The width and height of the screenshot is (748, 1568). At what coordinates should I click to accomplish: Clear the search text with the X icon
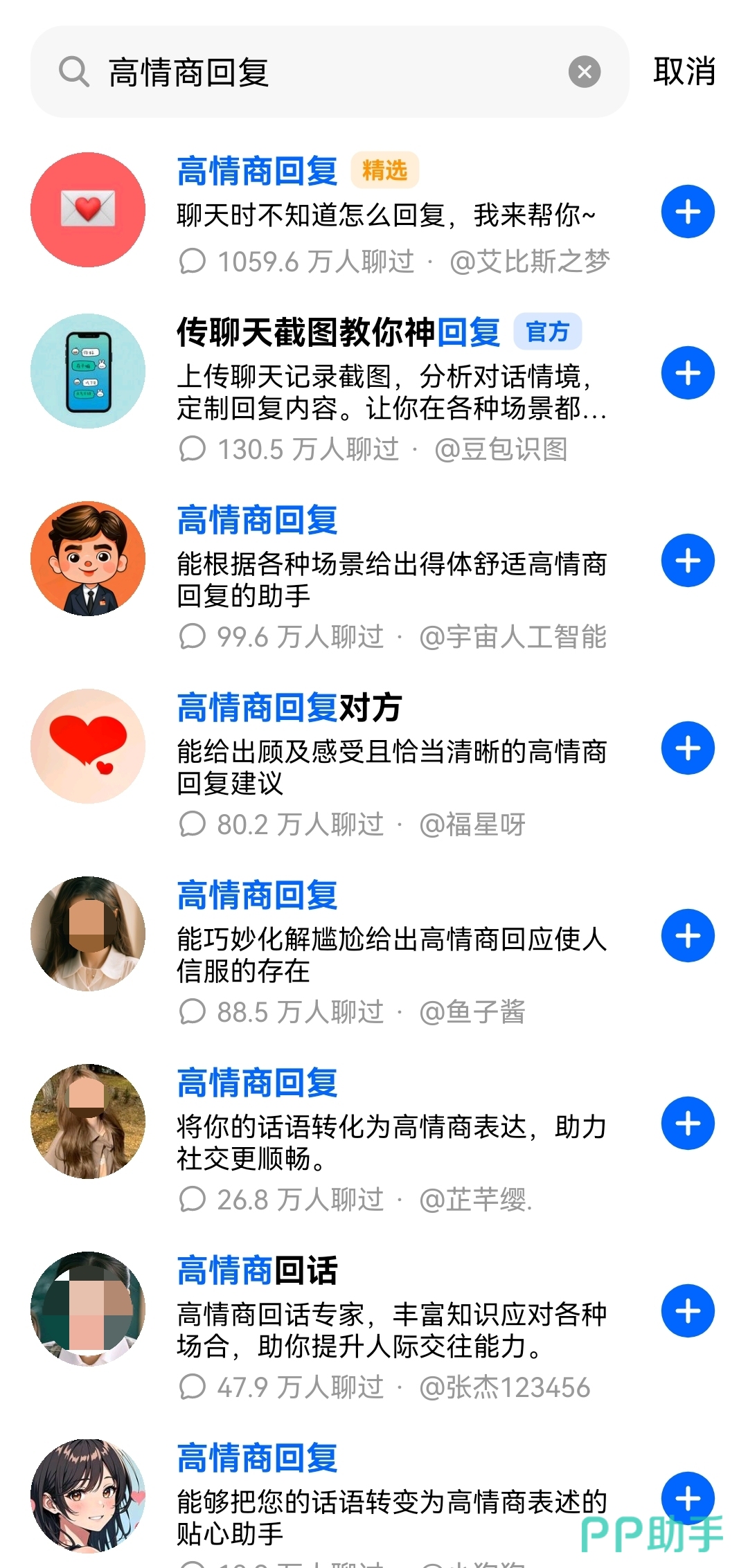point(585,72)
